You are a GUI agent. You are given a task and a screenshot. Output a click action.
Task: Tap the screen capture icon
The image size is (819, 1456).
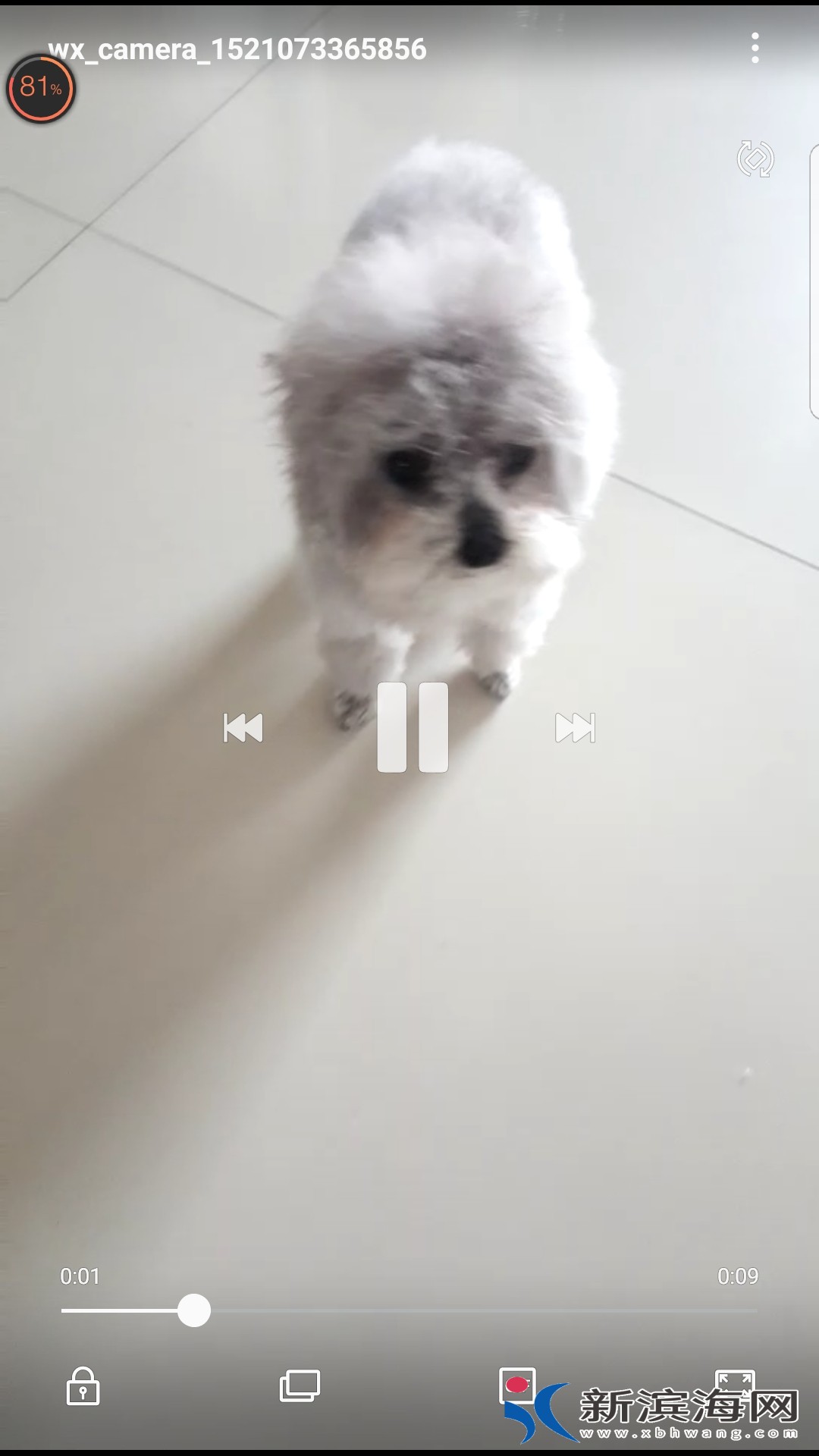tap(517, 1385)
